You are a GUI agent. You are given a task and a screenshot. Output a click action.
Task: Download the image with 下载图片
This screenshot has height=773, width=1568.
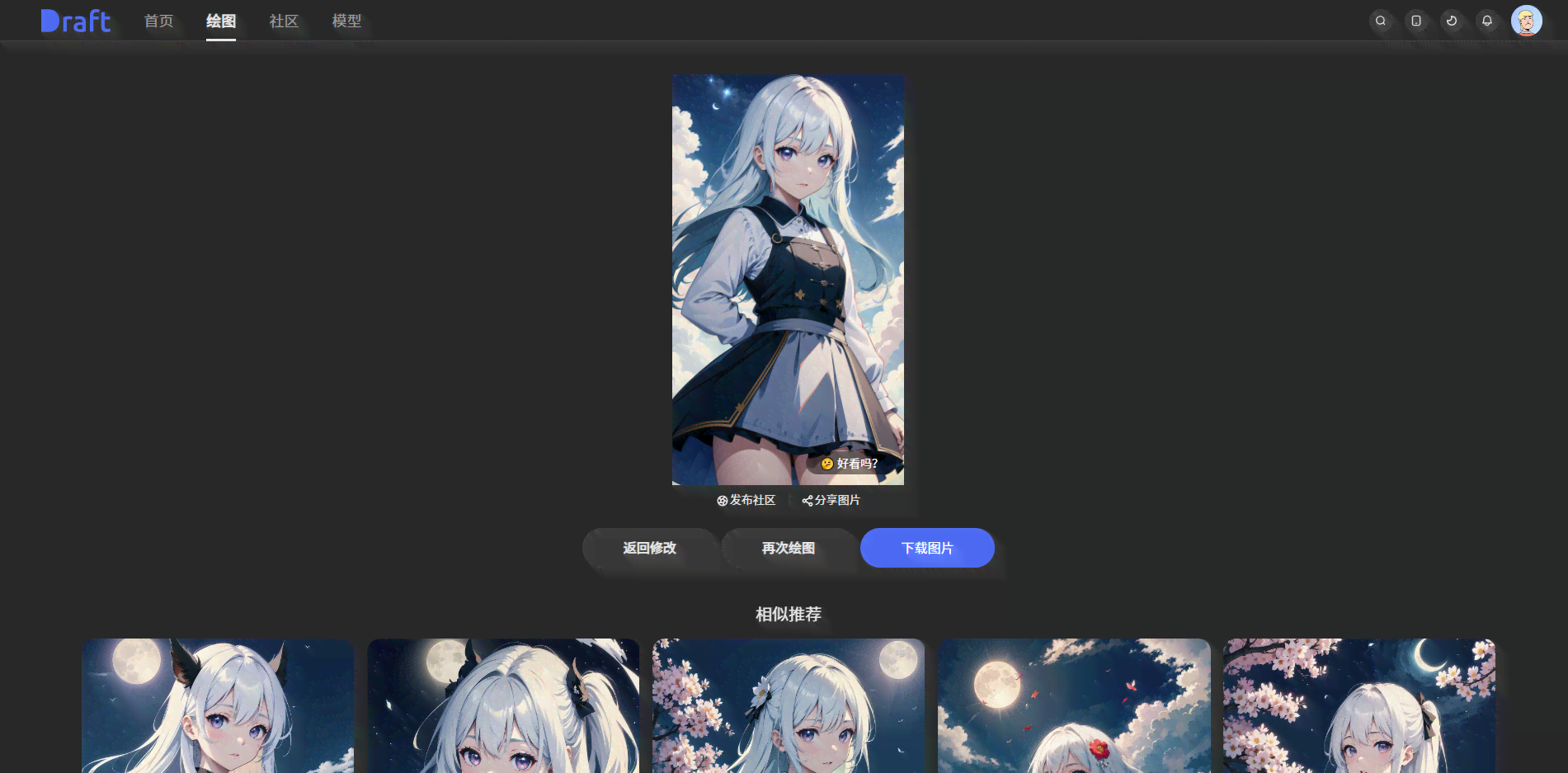point(927,548)
